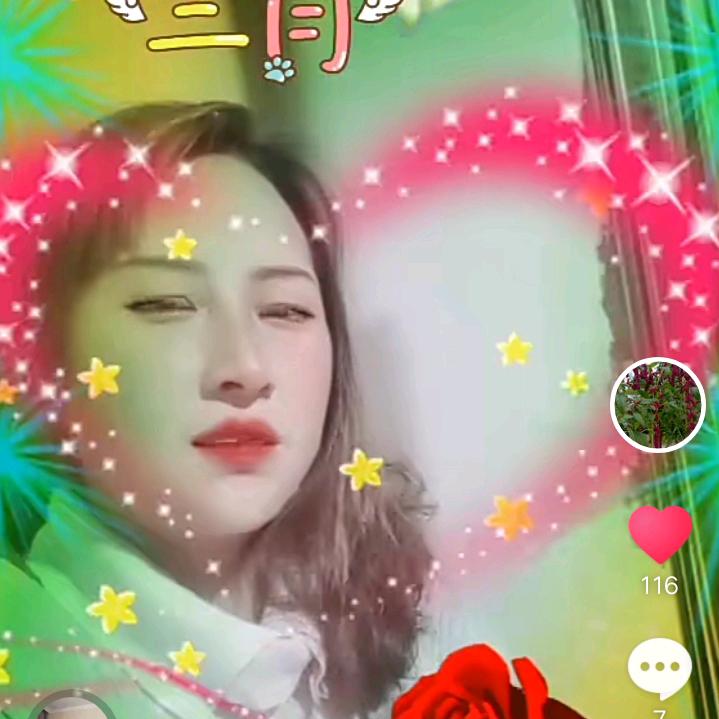The width and height of the screenshot is (719, 719).
Task: Open the comments speech bubble
Action: pyautogui.click(x=660, y=669)
